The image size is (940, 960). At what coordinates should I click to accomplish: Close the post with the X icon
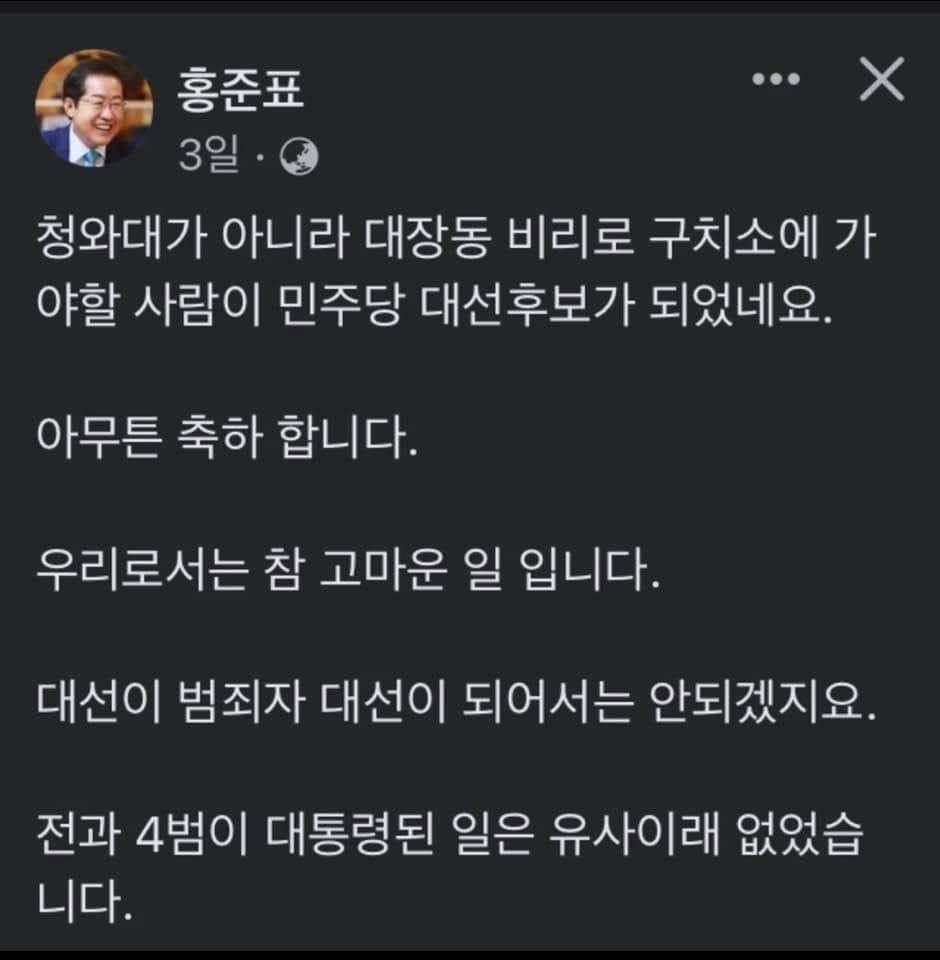[882, 80]
